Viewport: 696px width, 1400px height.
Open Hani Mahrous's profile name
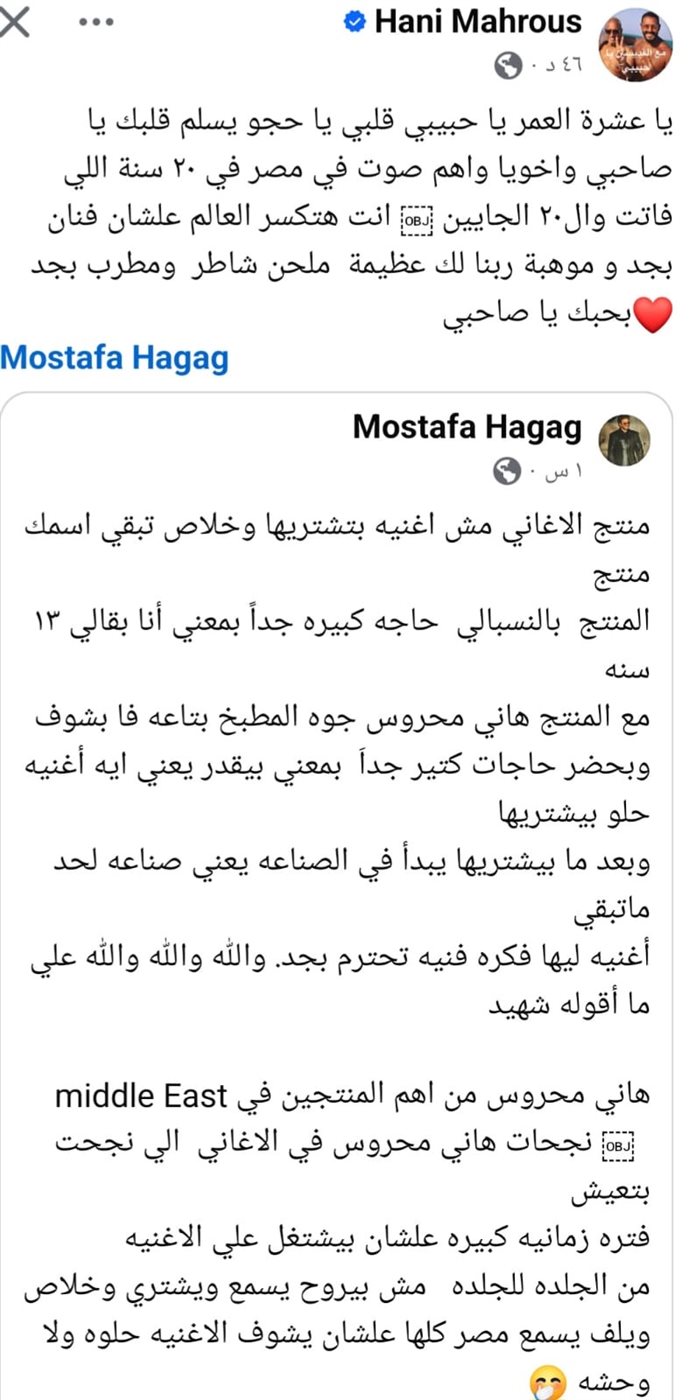click(475, 22)
